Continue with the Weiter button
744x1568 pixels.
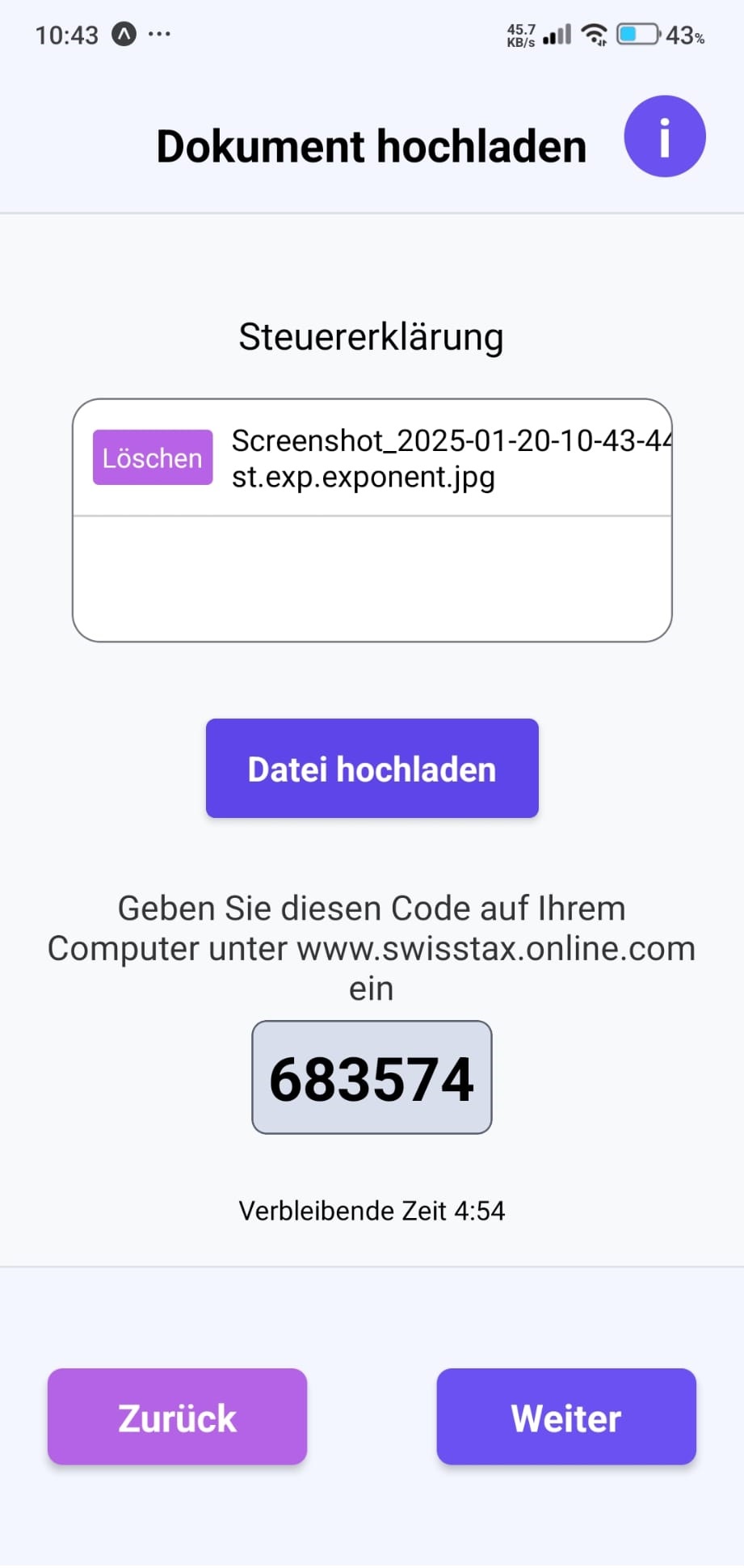565,1417
